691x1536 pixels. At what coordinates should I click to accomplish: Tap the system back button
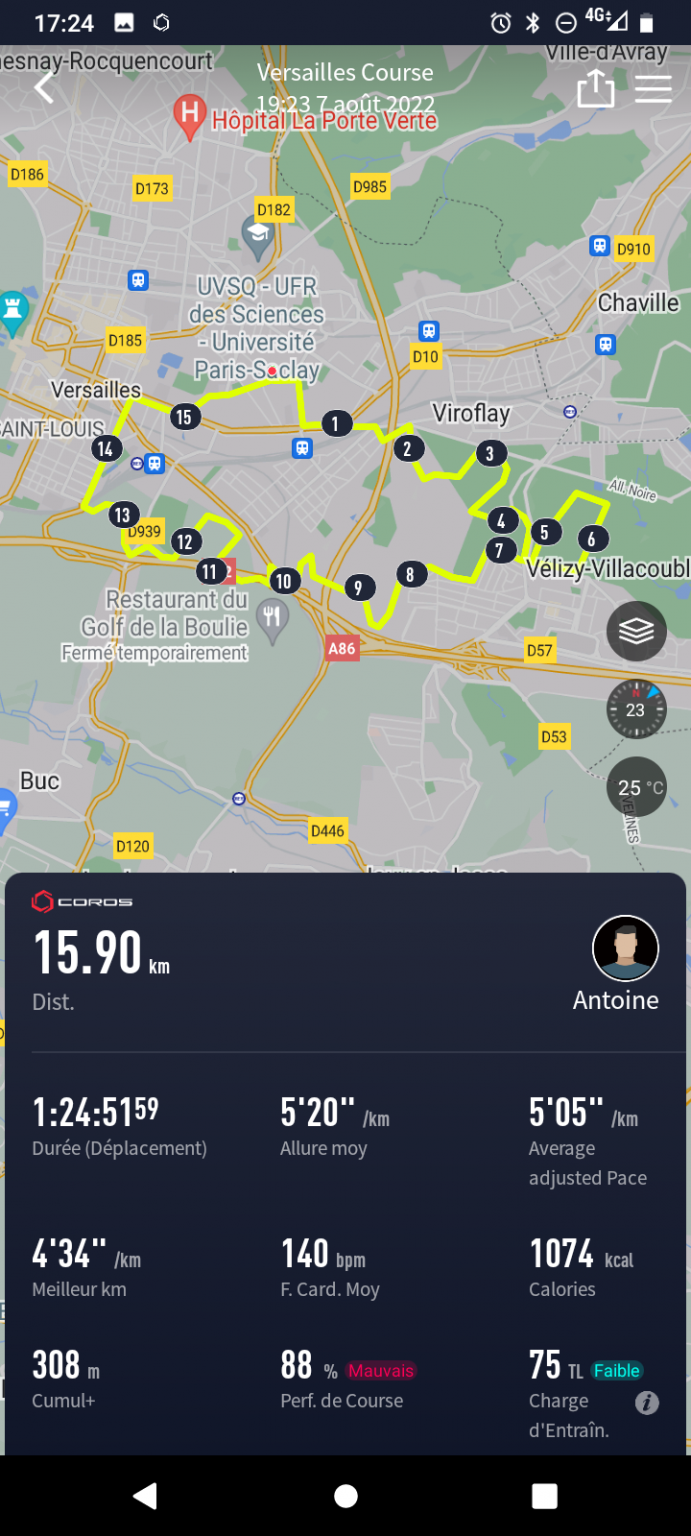tap(146, 1496)
